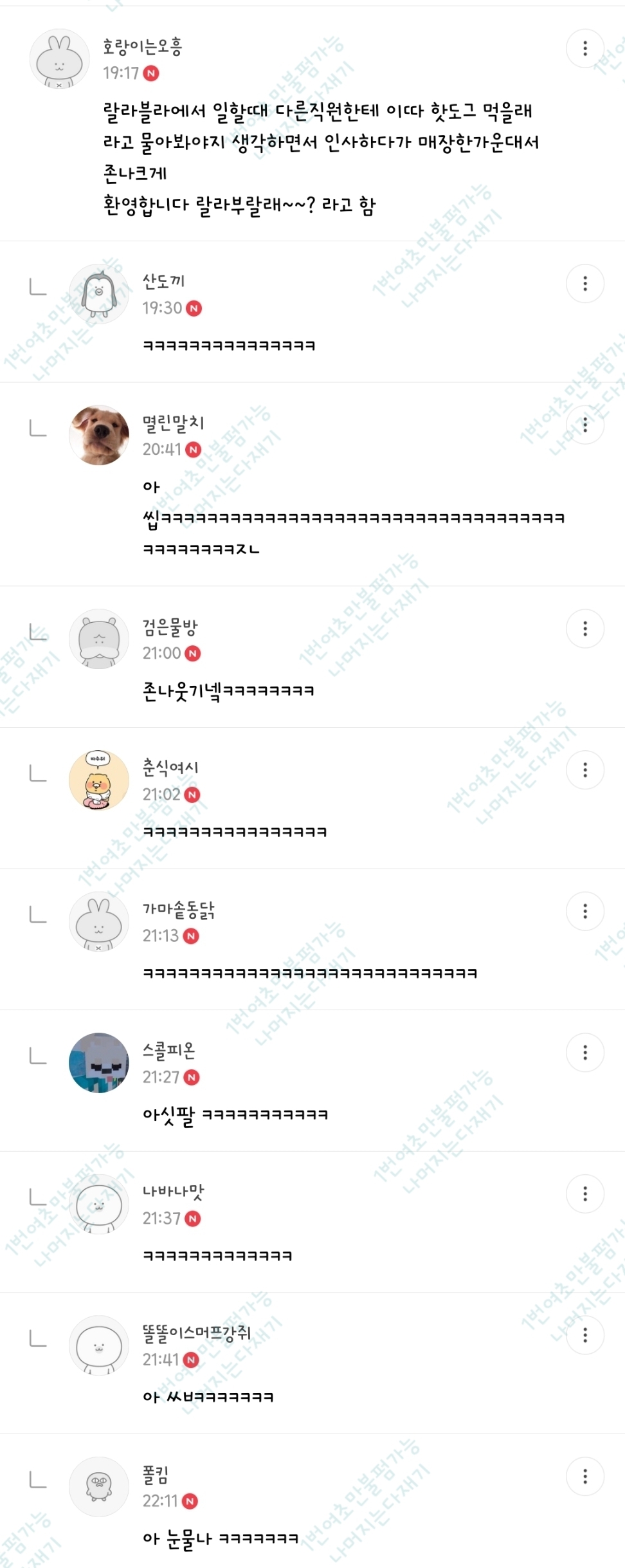Image resolution: width=625 pixels, height=1568 pixels.
Task: Open 멸린말치's dog profile picture
Action: coord(99,435)
